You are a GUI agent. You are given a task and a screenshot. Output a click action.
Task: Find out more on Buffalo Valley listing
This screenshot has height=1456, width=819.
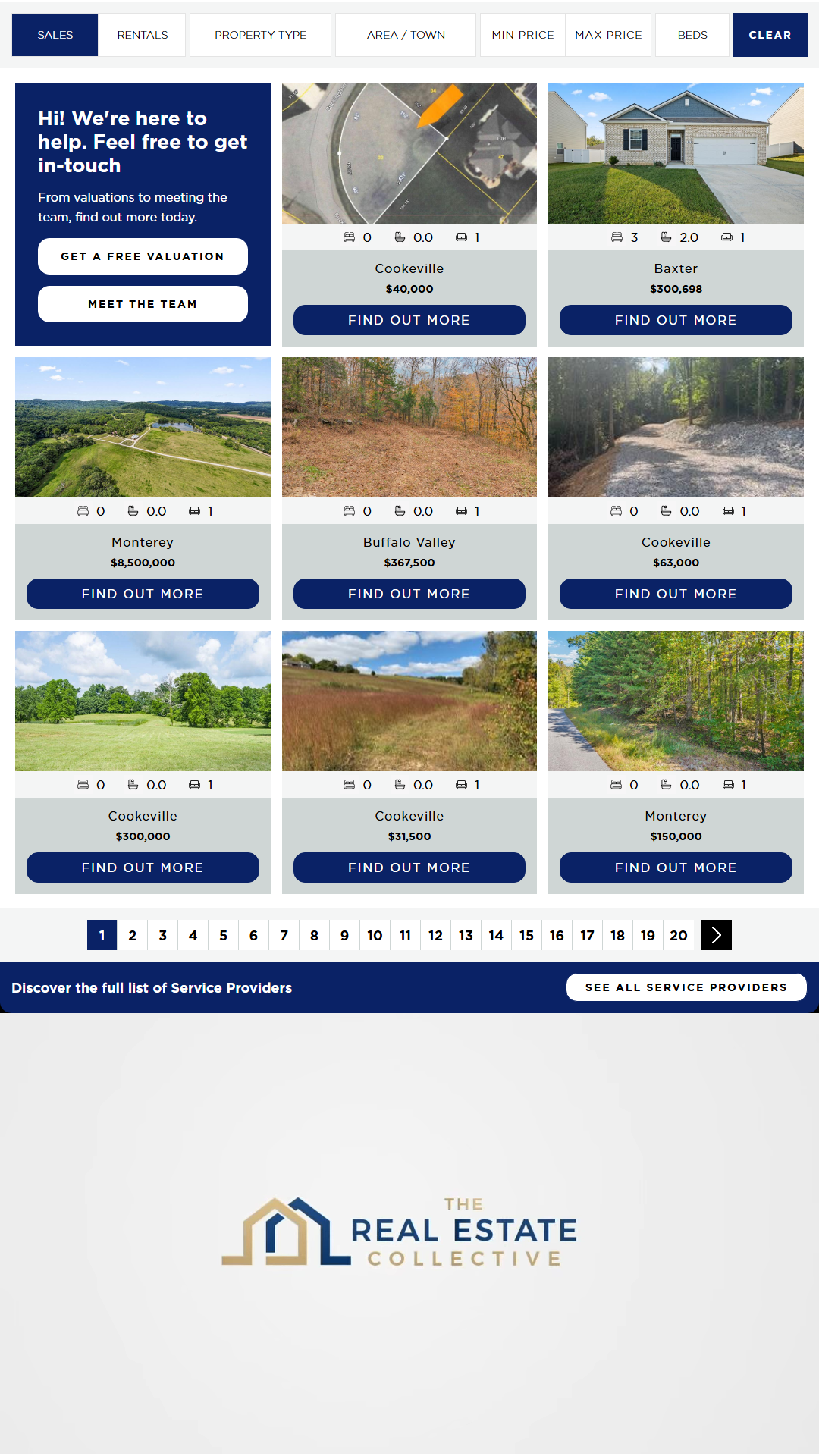409,594
